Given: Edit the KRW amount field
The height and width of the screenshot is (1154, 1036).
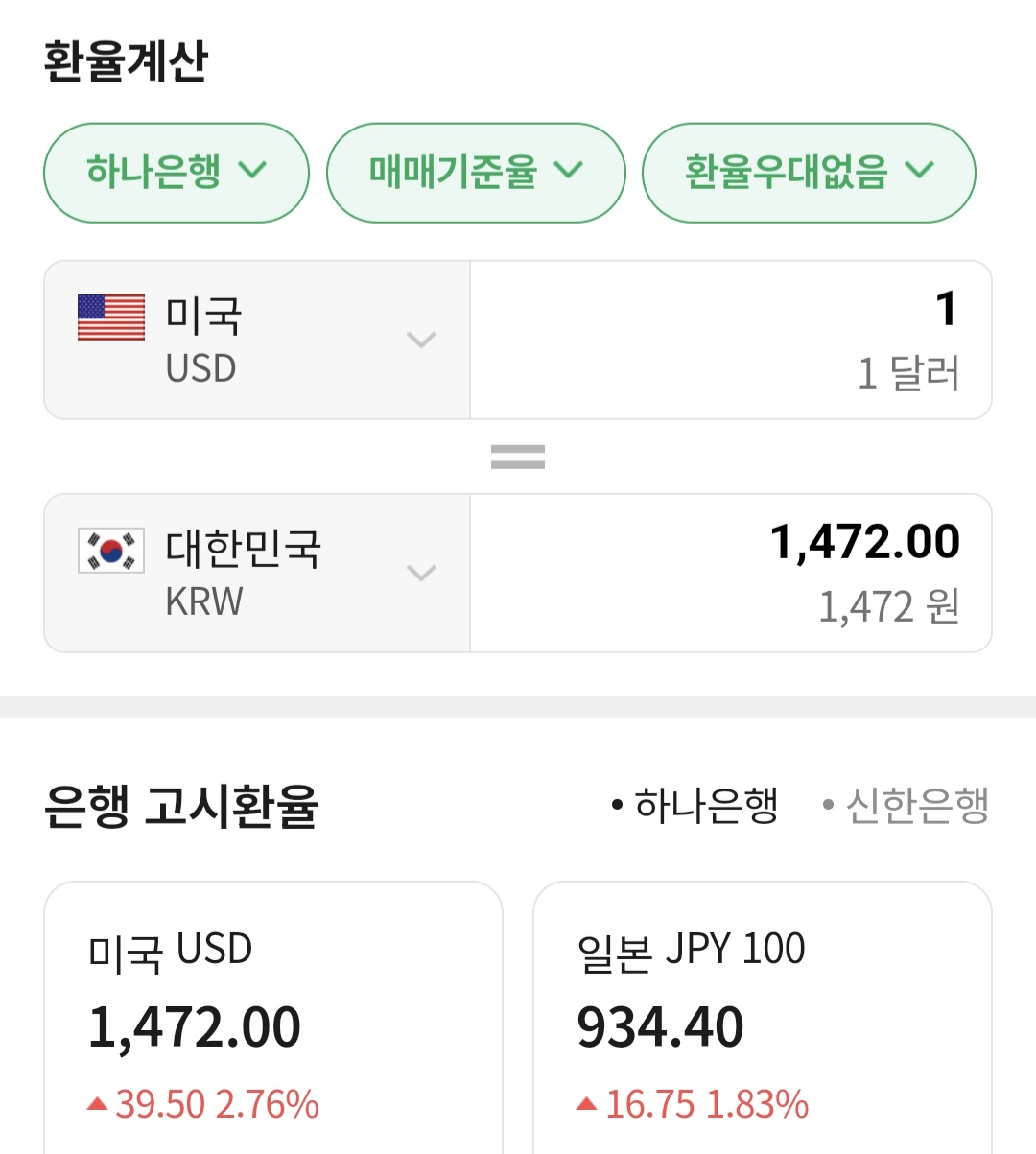Looking at the screenshot, I should point(731,574).
